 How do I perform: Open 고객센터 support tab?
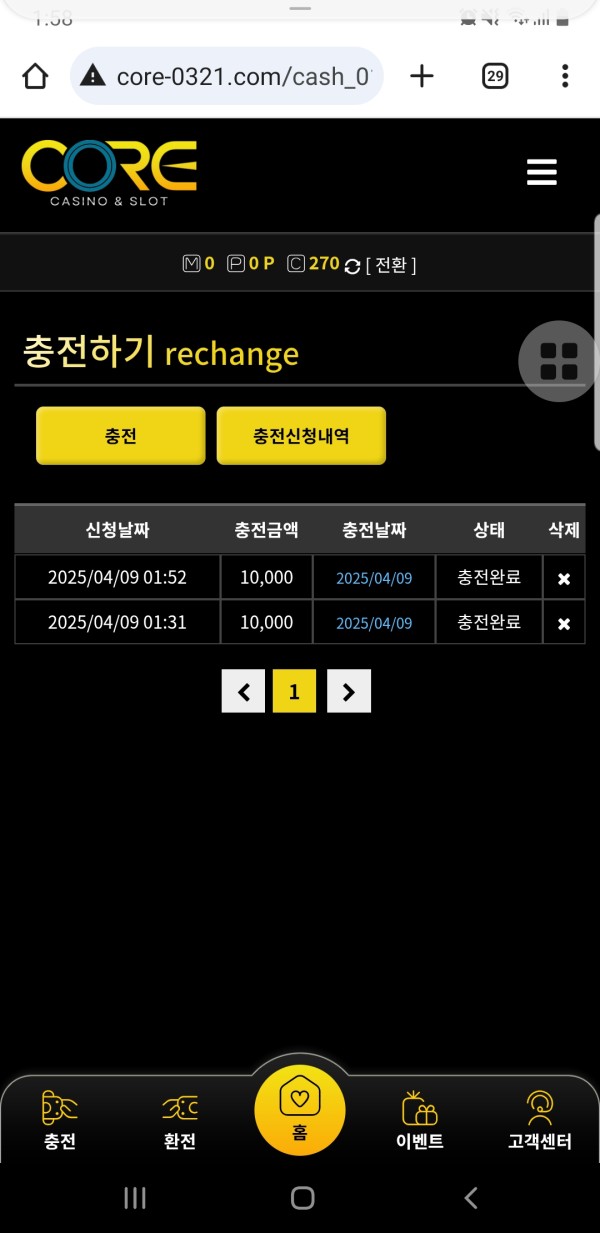click(x=540, y=1122)
